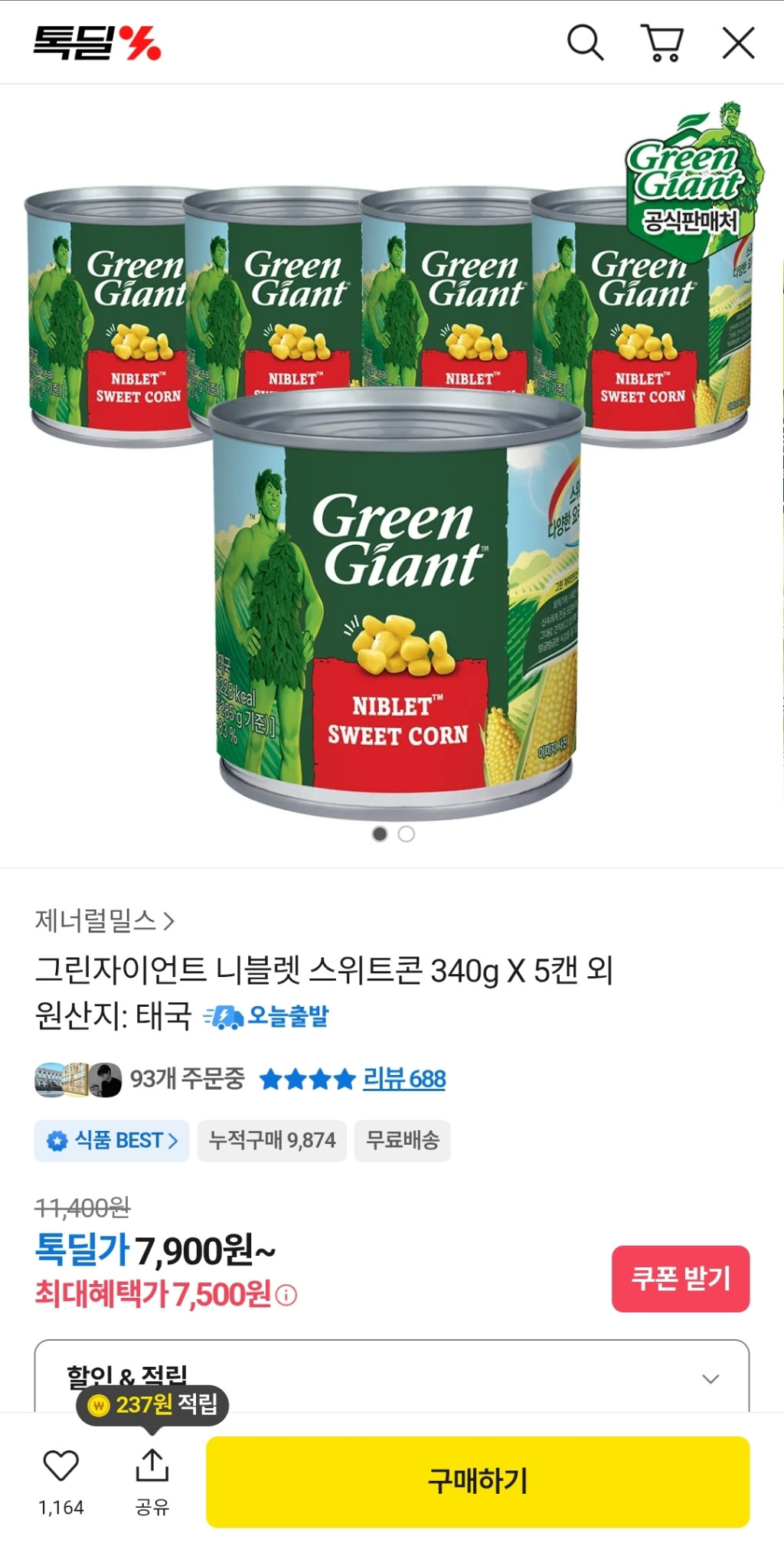Select the second image page dot
The height and width of the screenshot is (1549, 784).
pos(407,834)
